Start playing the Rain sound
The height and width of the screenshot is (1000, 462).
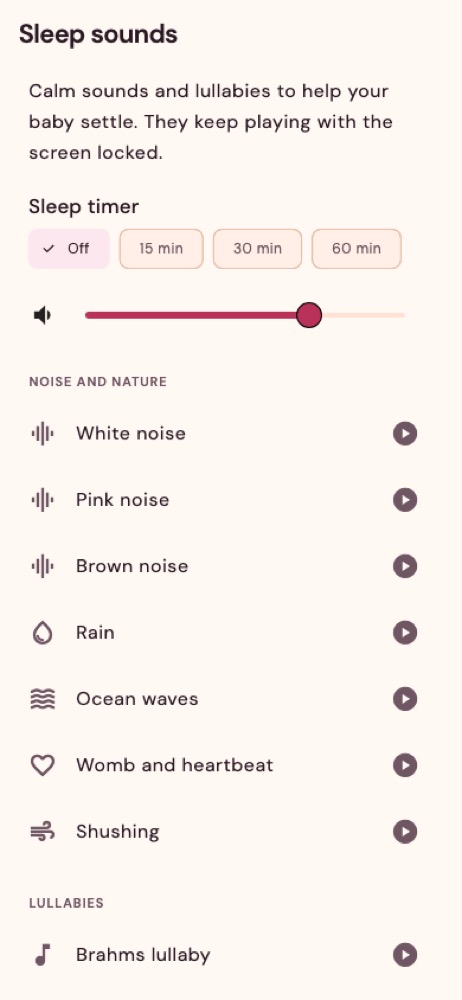pos(405,633)
